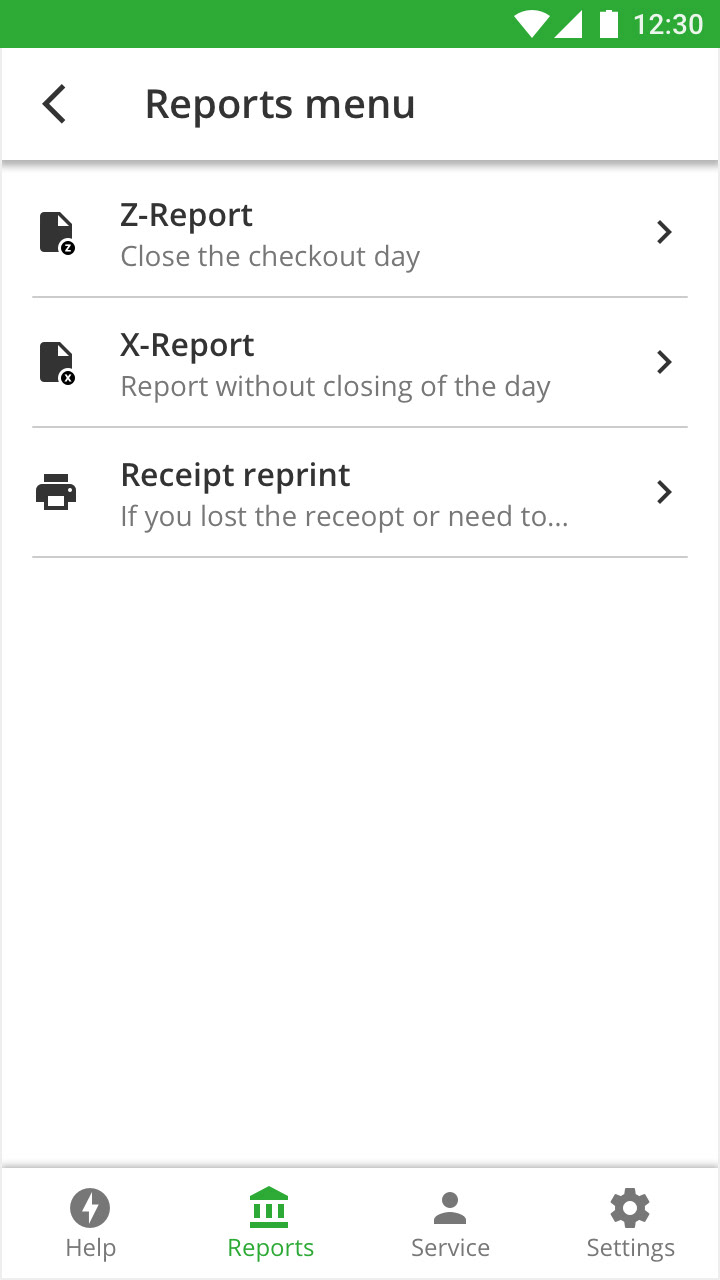This screenshot has height=1280, width=720.
Task: Switch to the Service tab
Action: 450,1224
